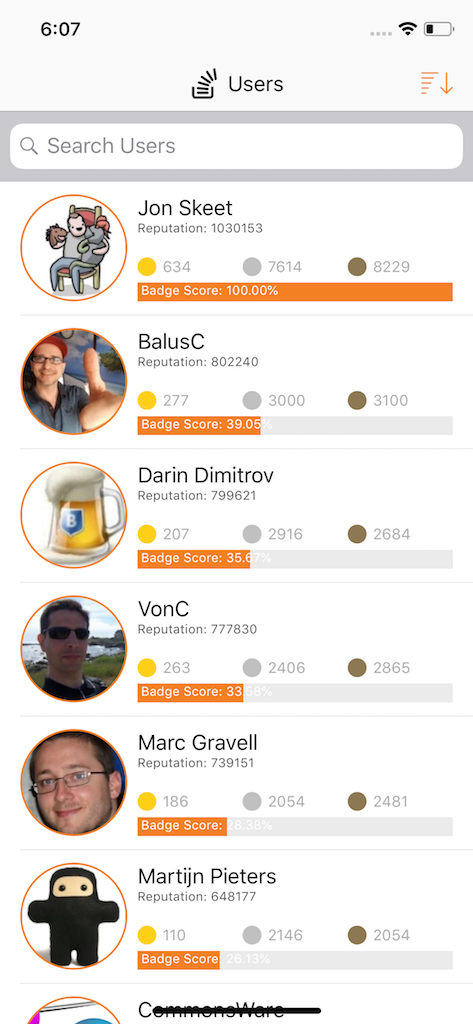Open Marc Gravell's user row
This screenshot has height=1024, width=473.
(236, 783)
